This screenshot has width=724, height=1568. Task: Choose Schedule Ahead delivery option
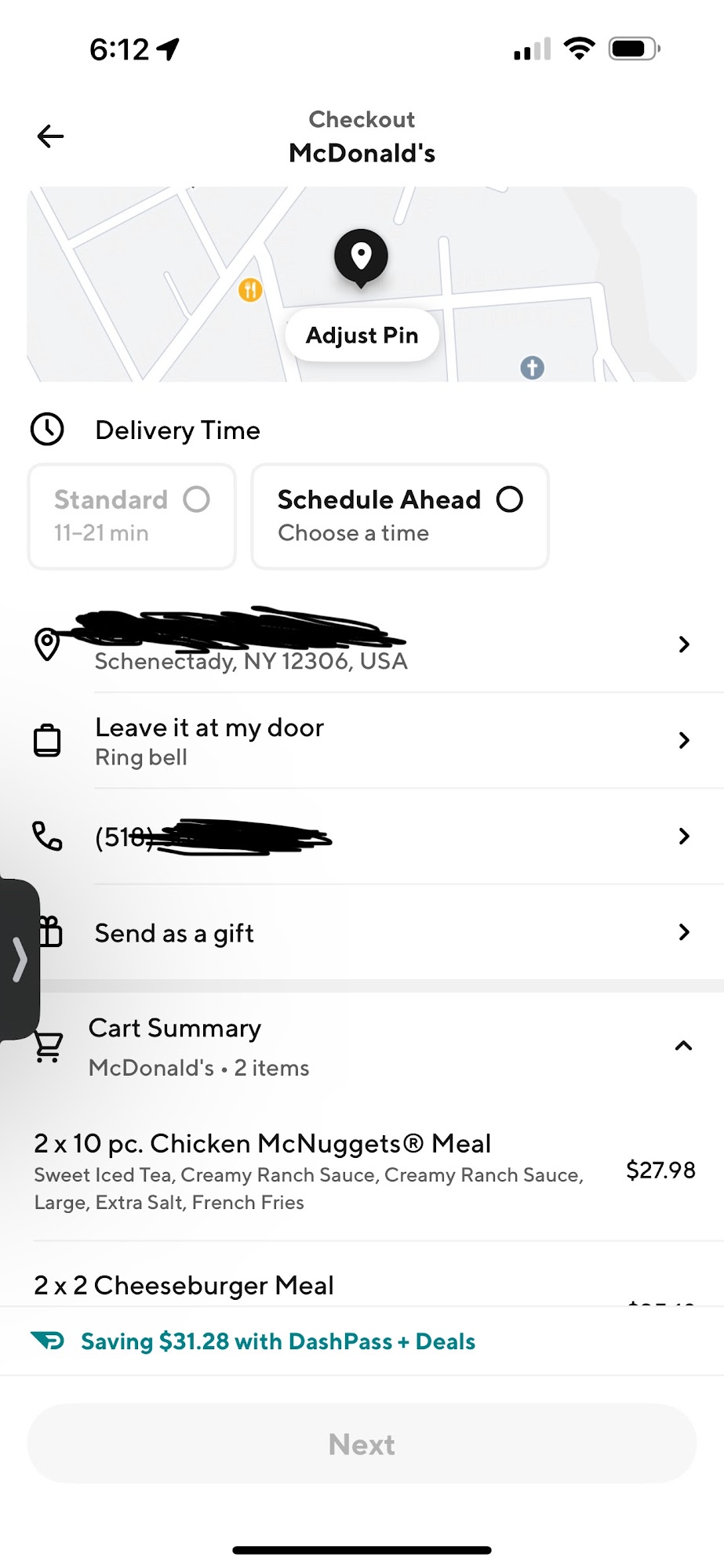click(399, 516)
